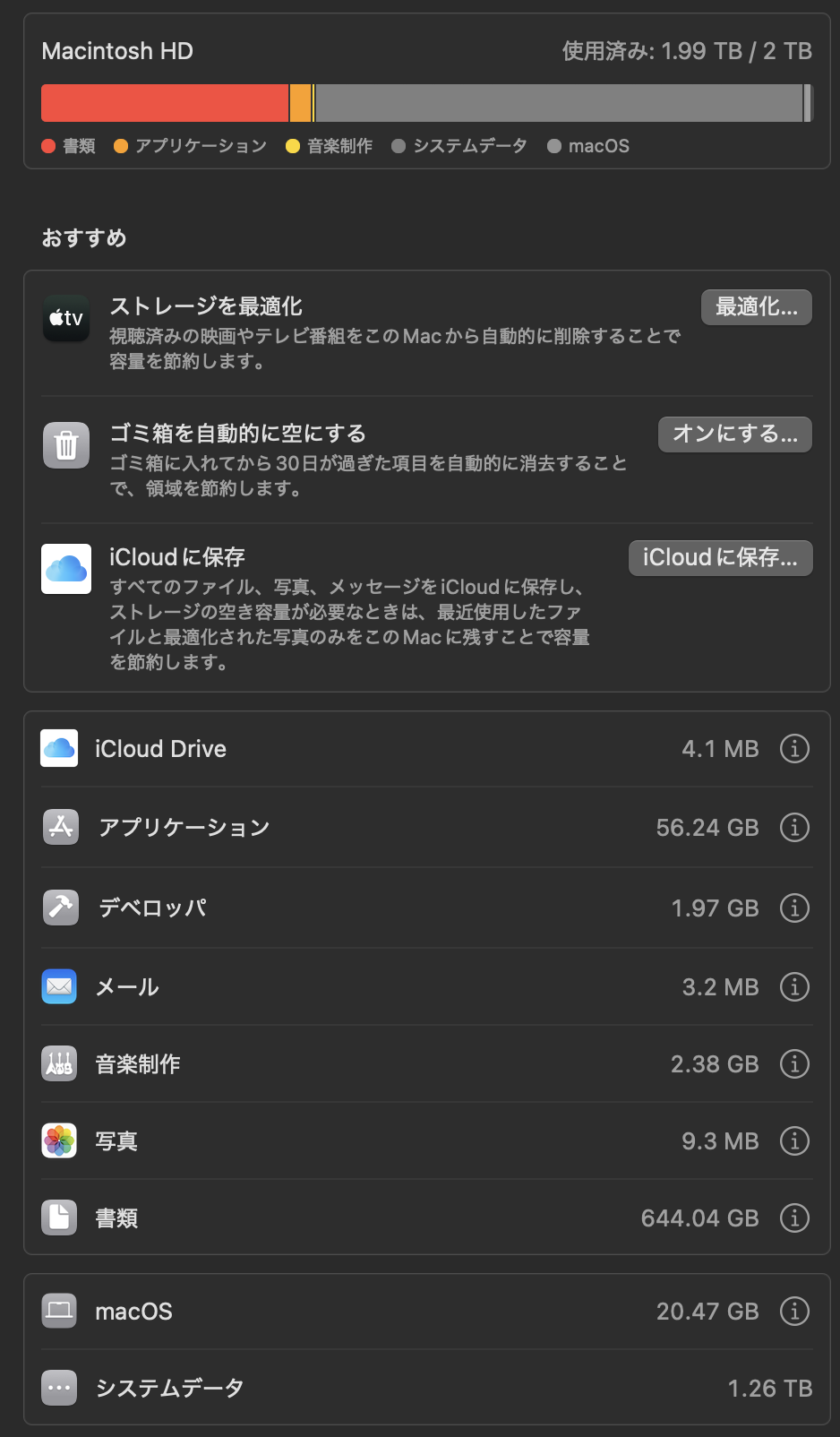Click the iCloudに保存… button
Viewport: 840px width, 1437px height.
pyautogui.click(x=720, y=558)
